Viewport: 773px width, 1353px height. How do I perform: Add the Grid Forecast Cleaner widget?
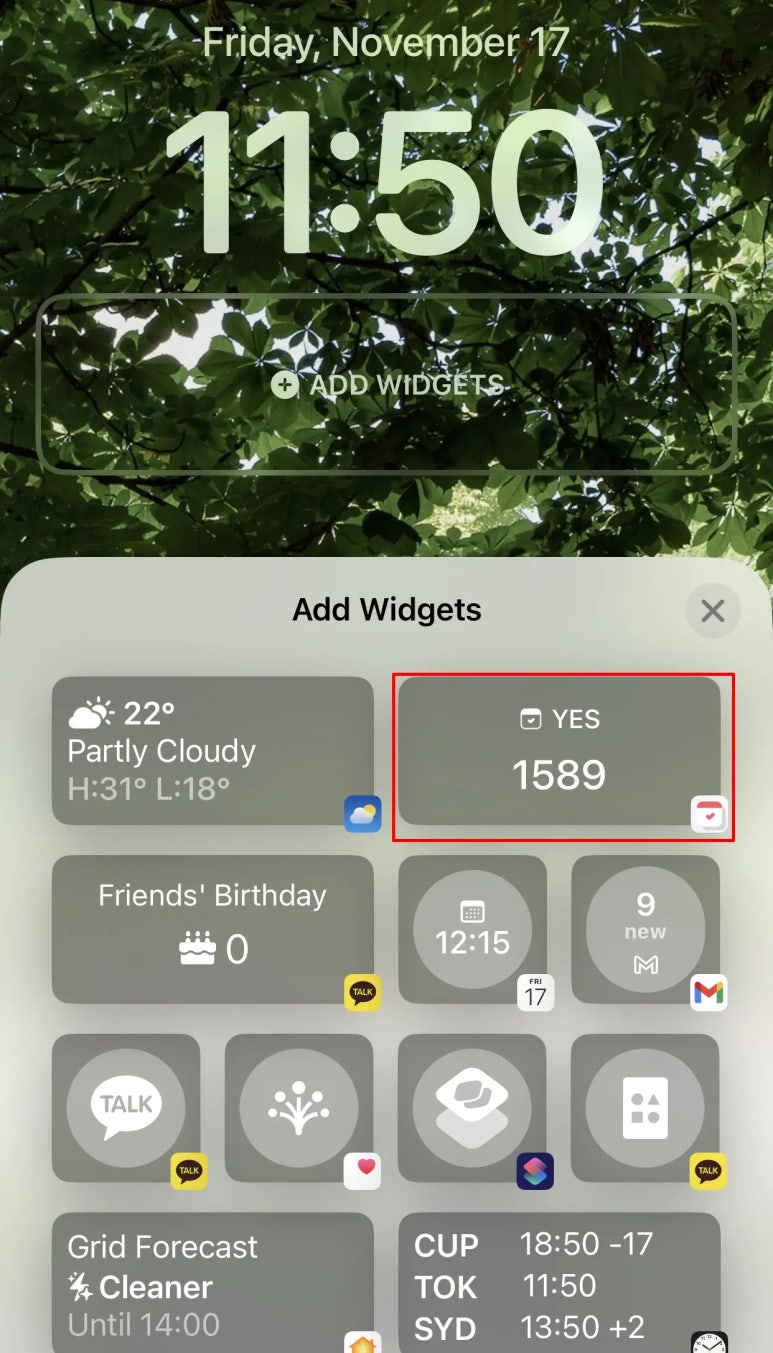click(x=212, y=1285)
